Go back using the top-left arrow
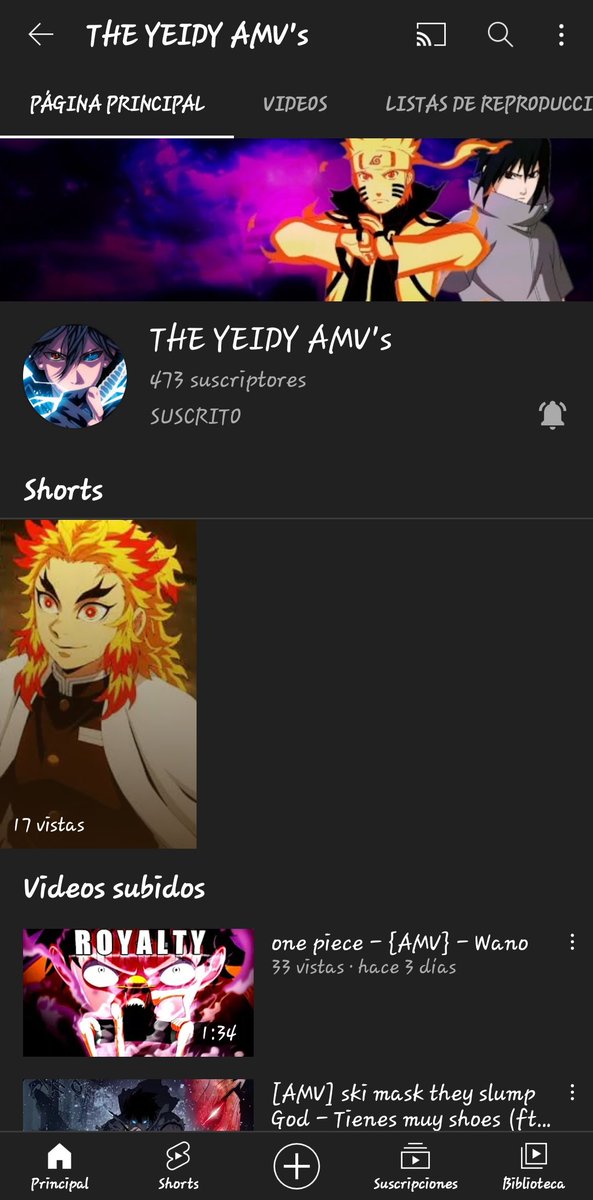The height and width of the screenshot is (1200, 593). click(x=41, y=35)
